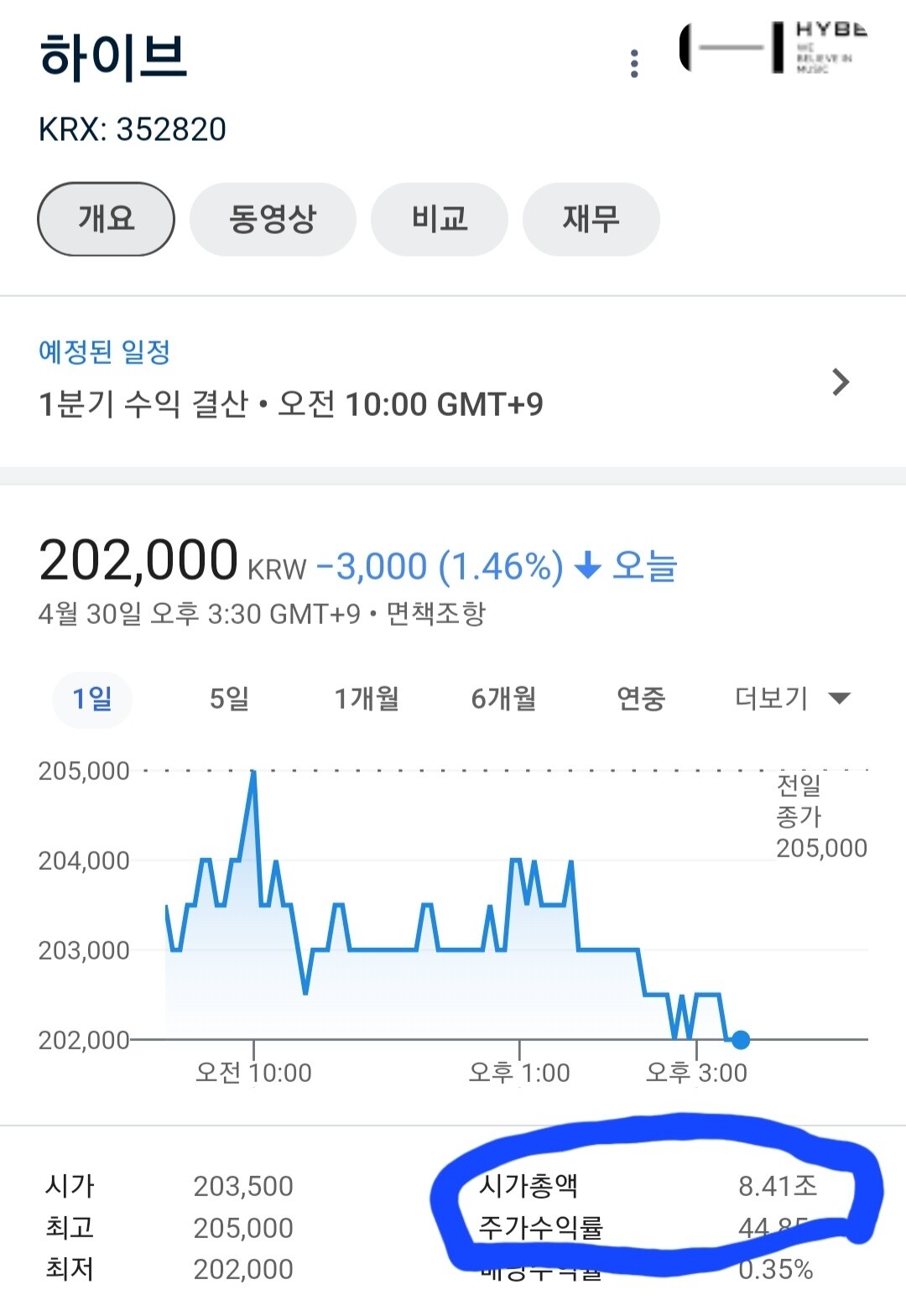The image size is (906, 1316).
Task: Select the currently active 개요 tab
Action: point(105,219)
